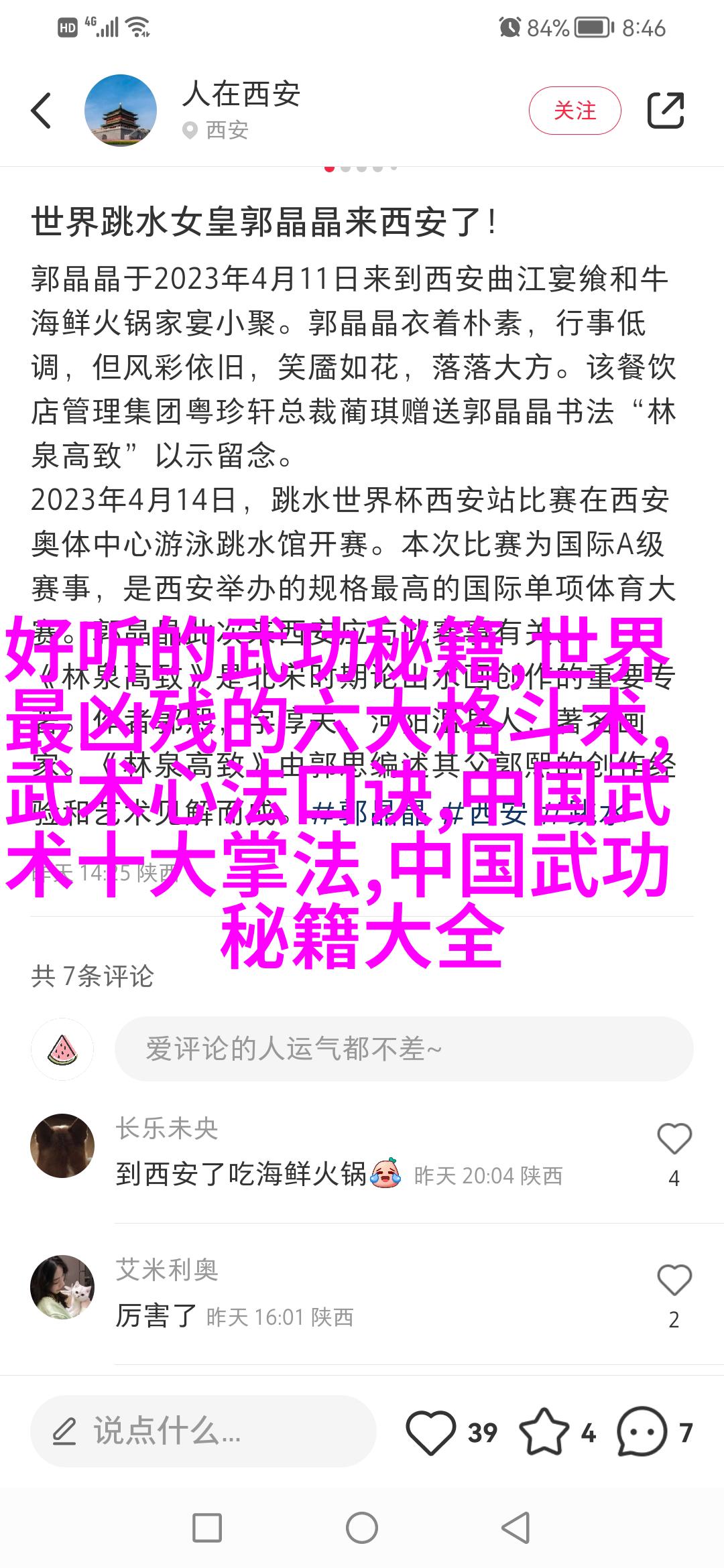This screenshot has width=724, height=1568.
Task: Open the 人在西安 author profile
Action: point(121,111)
